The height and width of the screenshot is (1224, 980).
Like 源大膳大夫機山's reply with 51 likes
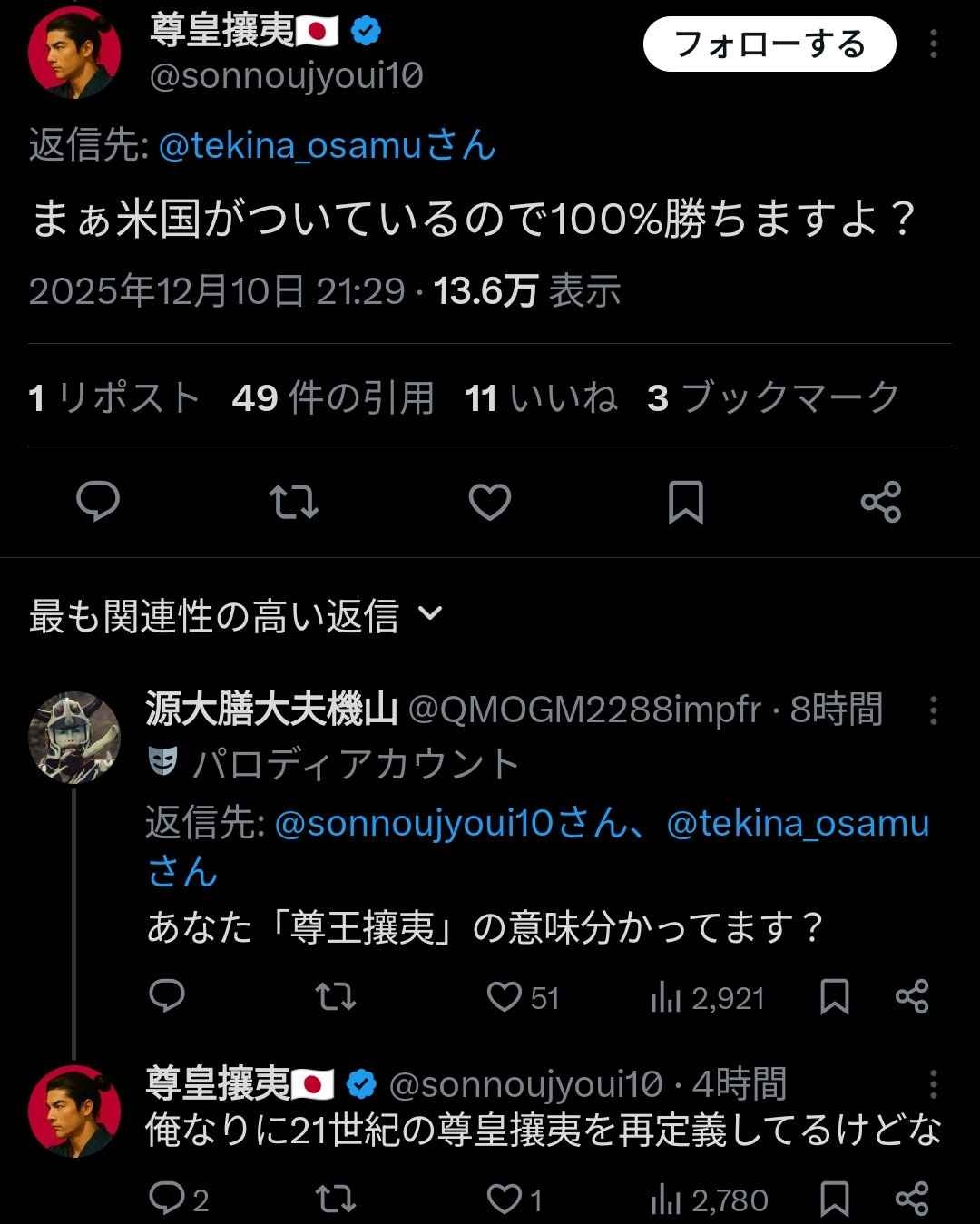[x=505, y=996]
